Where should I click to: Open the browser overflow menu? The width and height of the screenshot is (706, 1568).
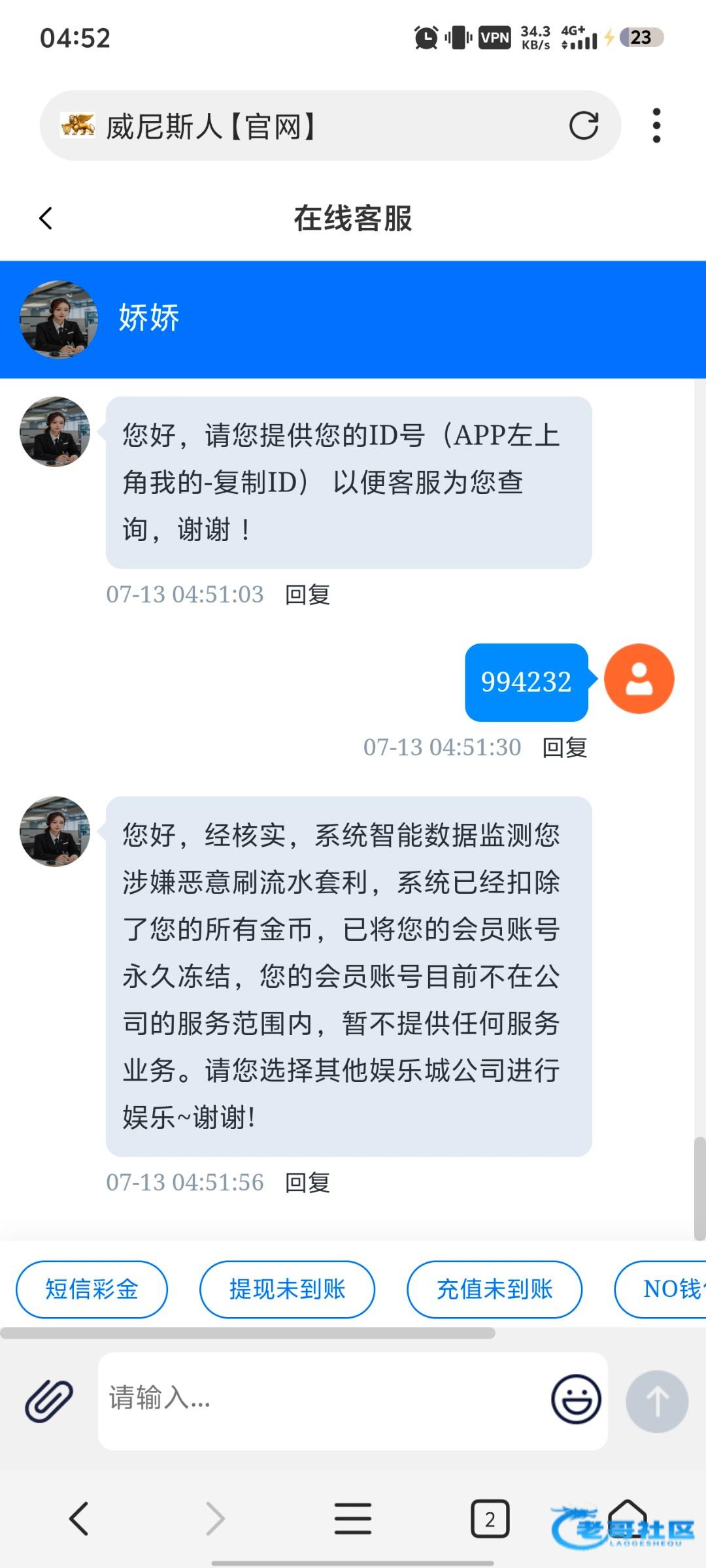tap(656, 125)
